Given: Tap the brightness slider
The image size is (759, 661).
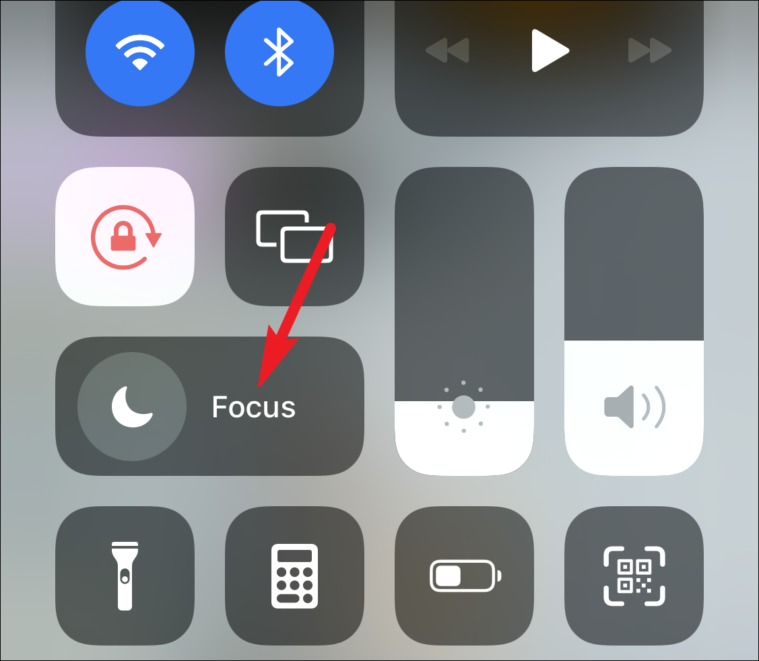Looking at the screenshot, I should [464, 320].
